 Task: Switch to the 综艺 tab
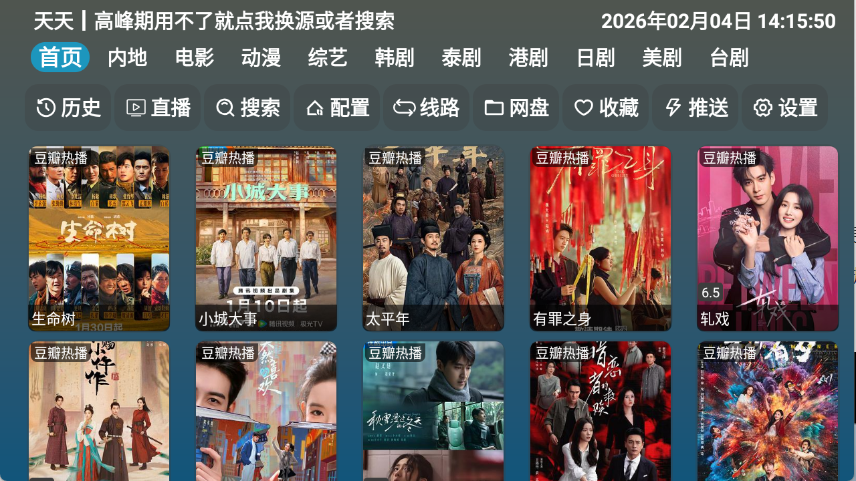click(328, 58)
